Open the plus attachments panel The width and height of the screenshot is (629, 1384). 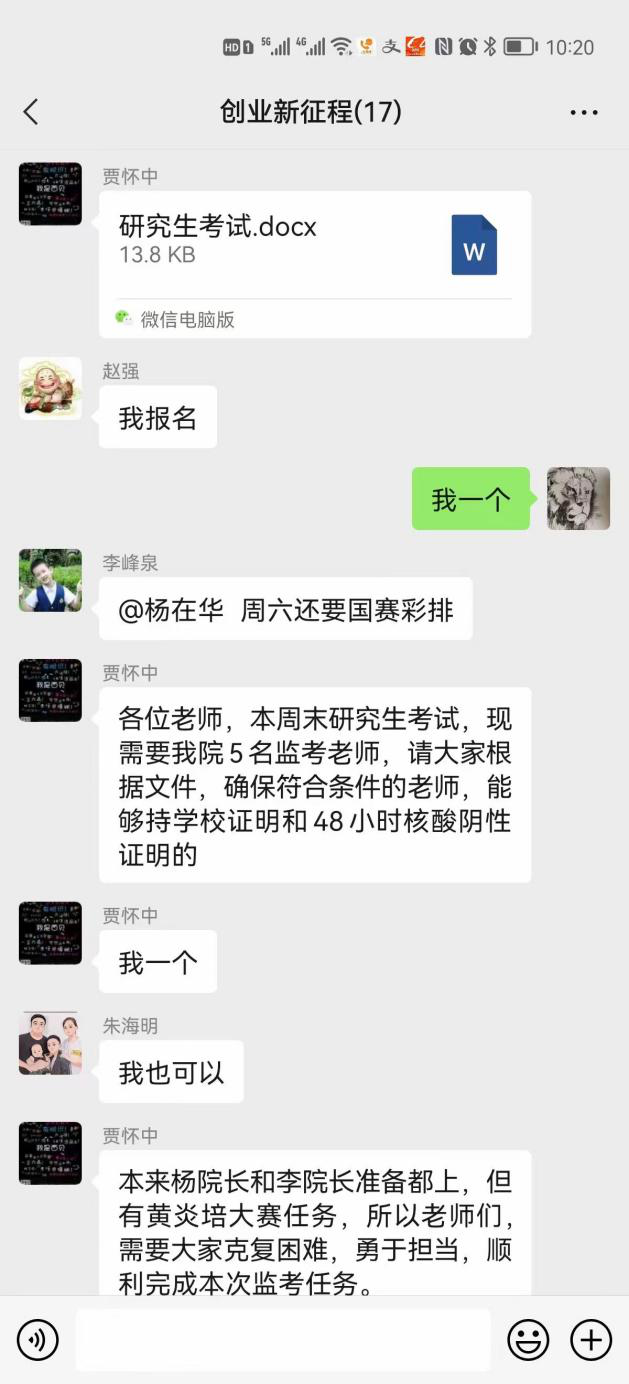pos(591,1339)
